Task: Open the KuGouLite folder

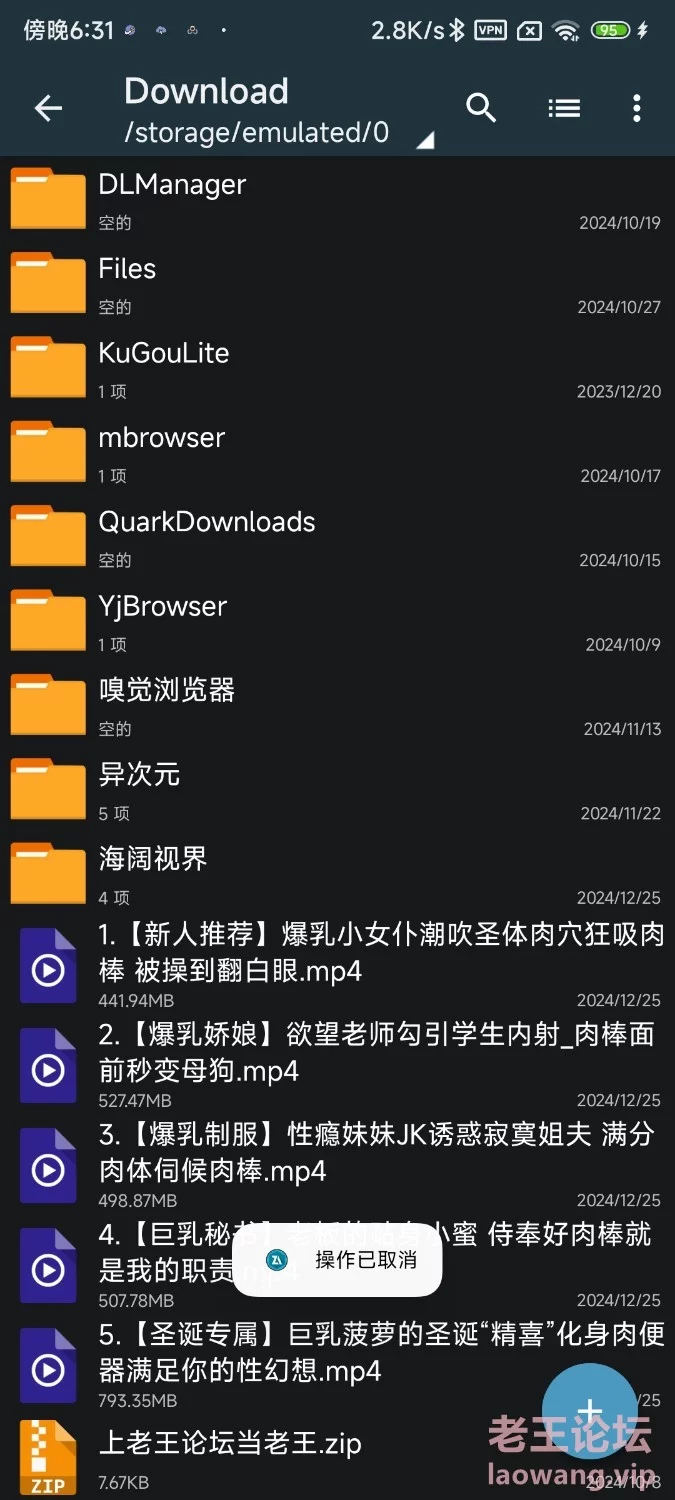Action: (337, 368)
